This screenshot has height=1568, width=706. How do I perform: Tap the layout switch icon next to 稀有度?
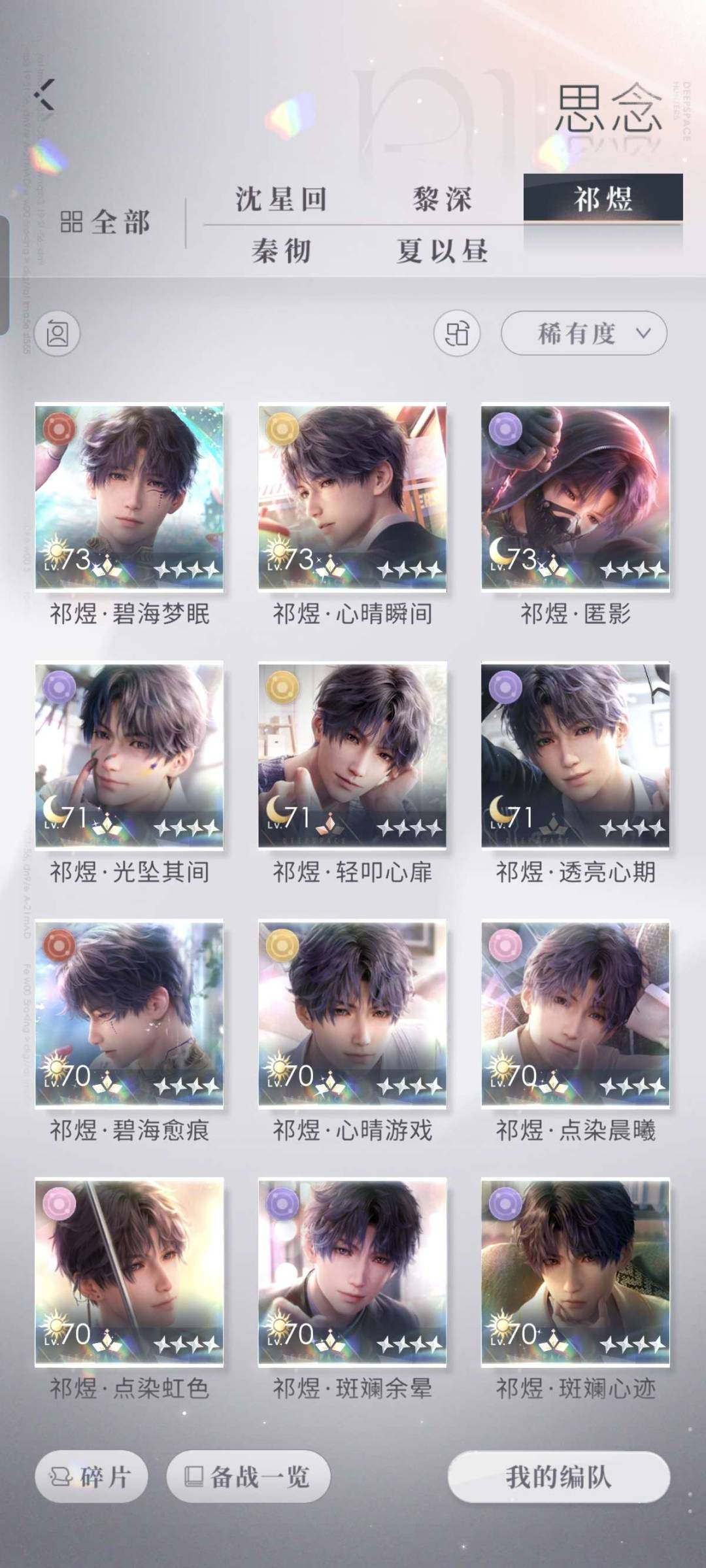(456, 333)
